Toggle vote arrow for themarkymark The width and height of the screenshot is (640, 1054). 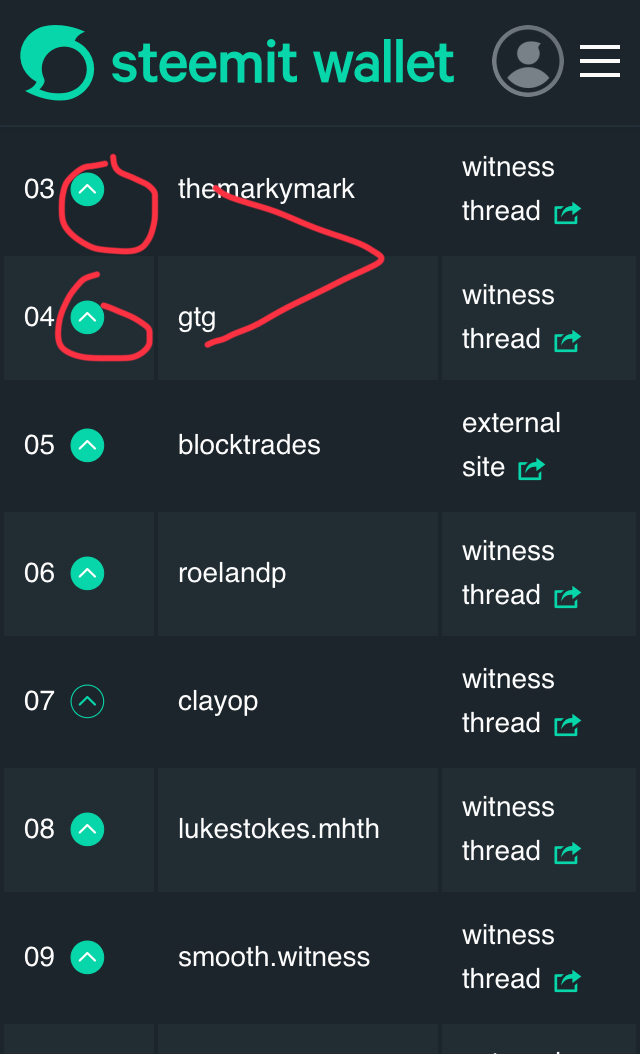tap(88, 189)
